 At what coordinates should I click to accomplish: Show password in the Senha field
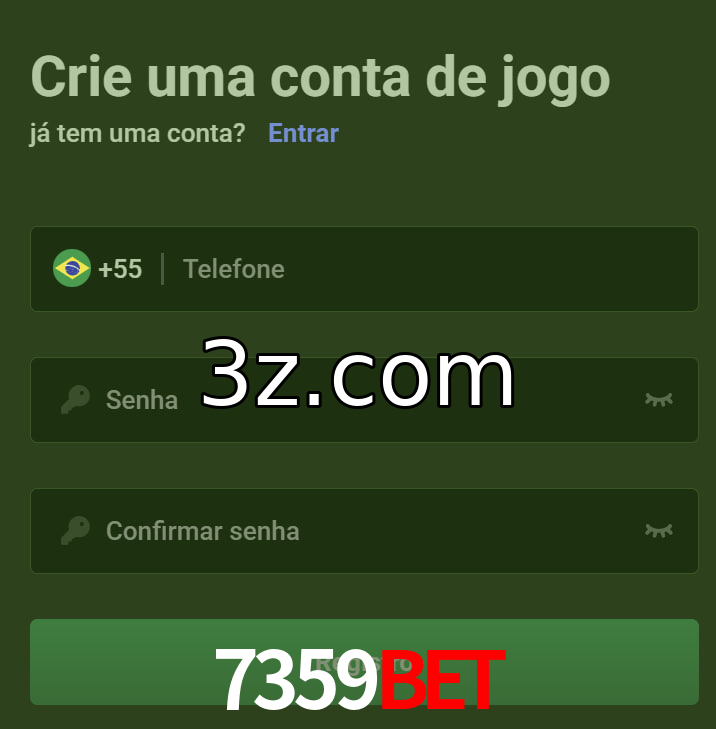[x=658, y=400]
